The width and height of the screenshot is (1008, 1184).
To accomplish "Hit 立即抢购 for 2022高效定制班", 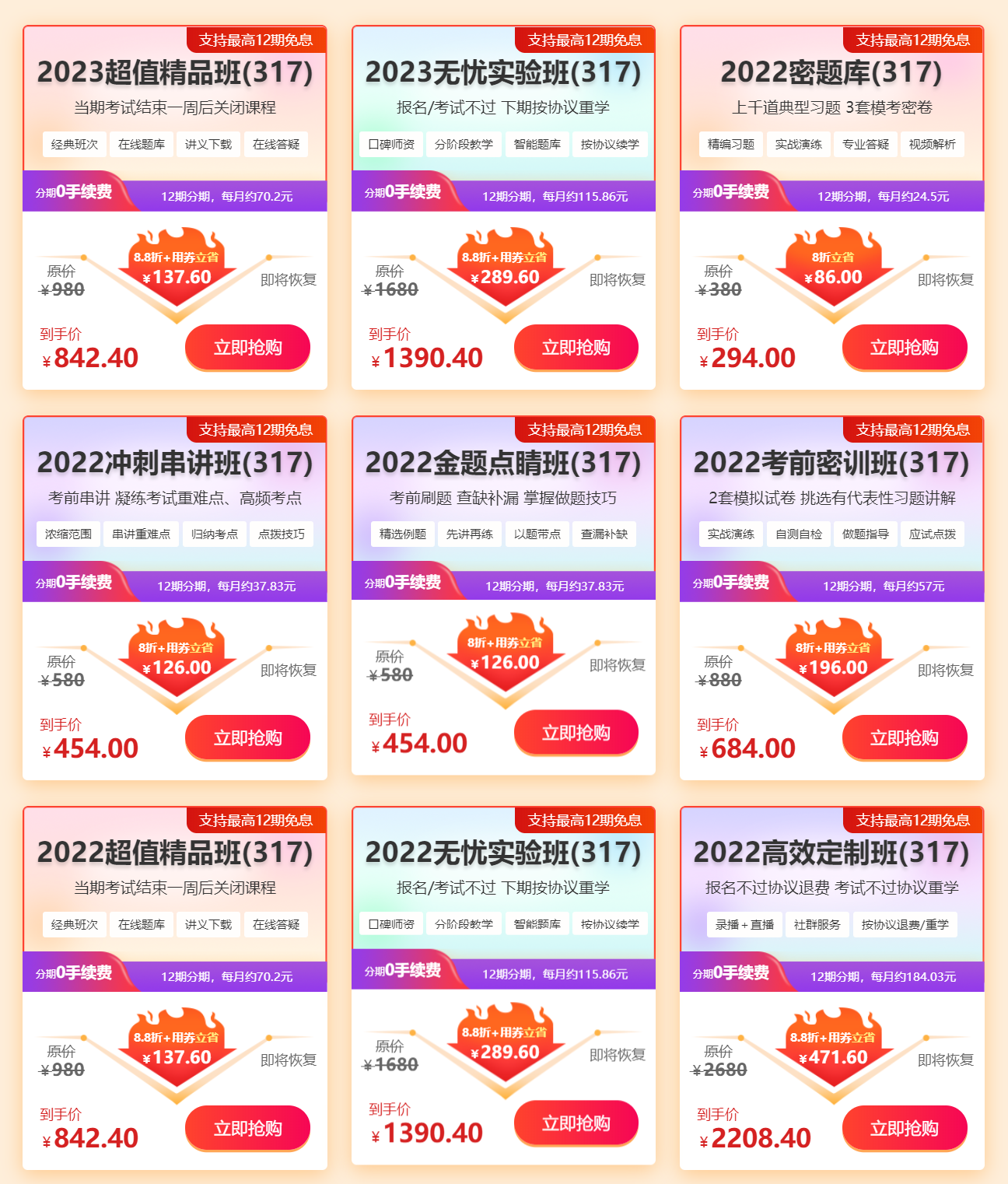I will [904, 1128].
